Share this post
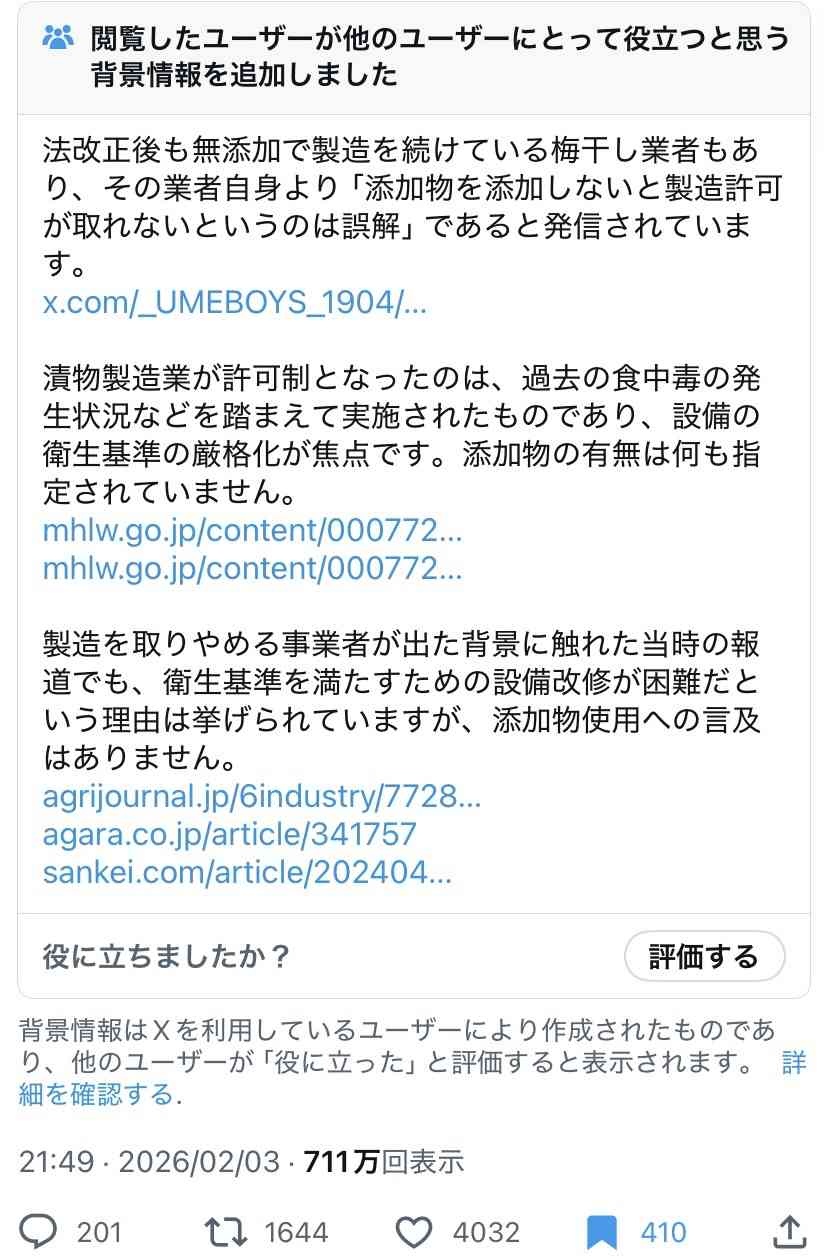Screen dimensions: 828x1256 click(790, 1231)
